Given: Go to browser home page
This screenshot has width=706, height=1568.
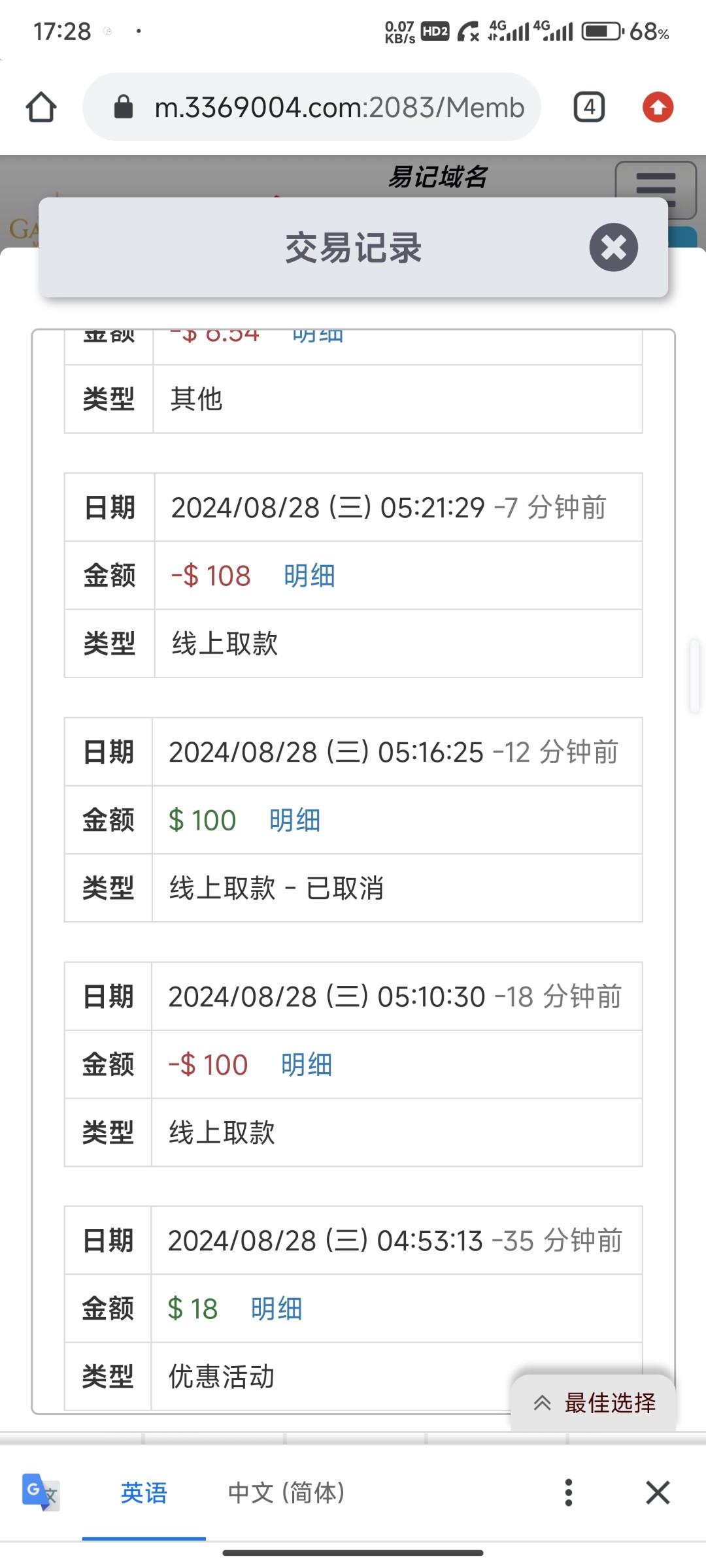Looking at the screenshot, I should 41,107.
